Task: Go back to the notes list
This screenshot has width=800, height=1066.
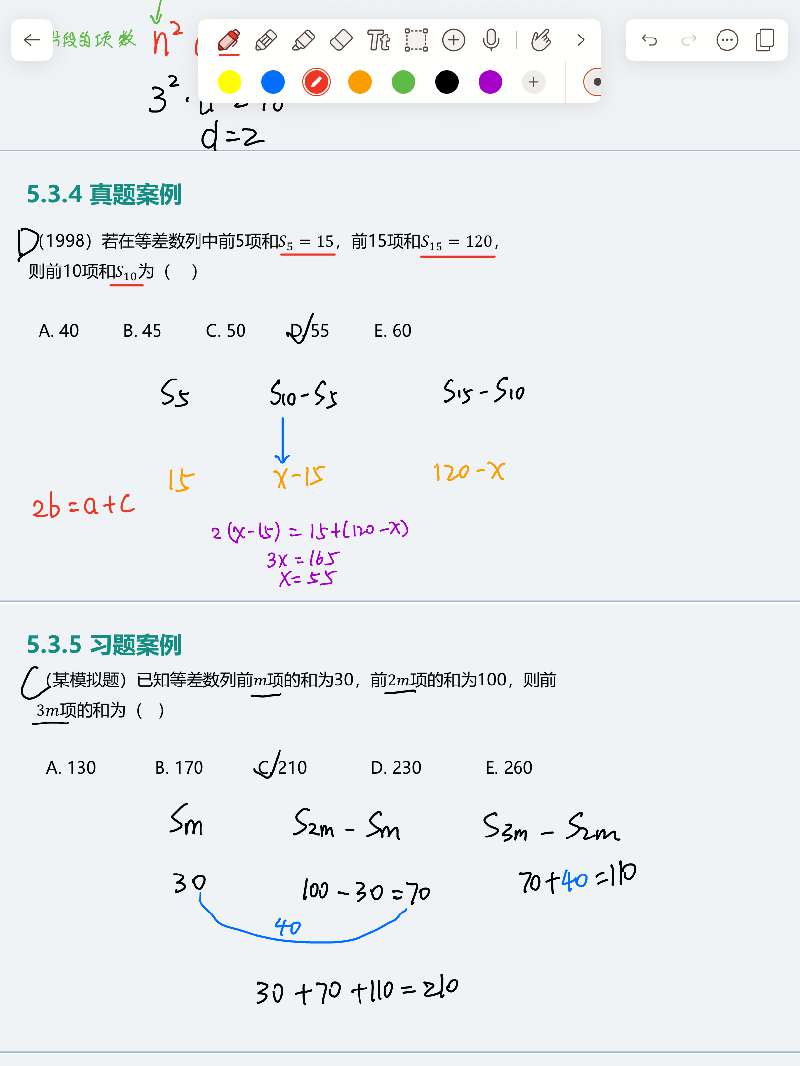Action: (x=31, y=40)
